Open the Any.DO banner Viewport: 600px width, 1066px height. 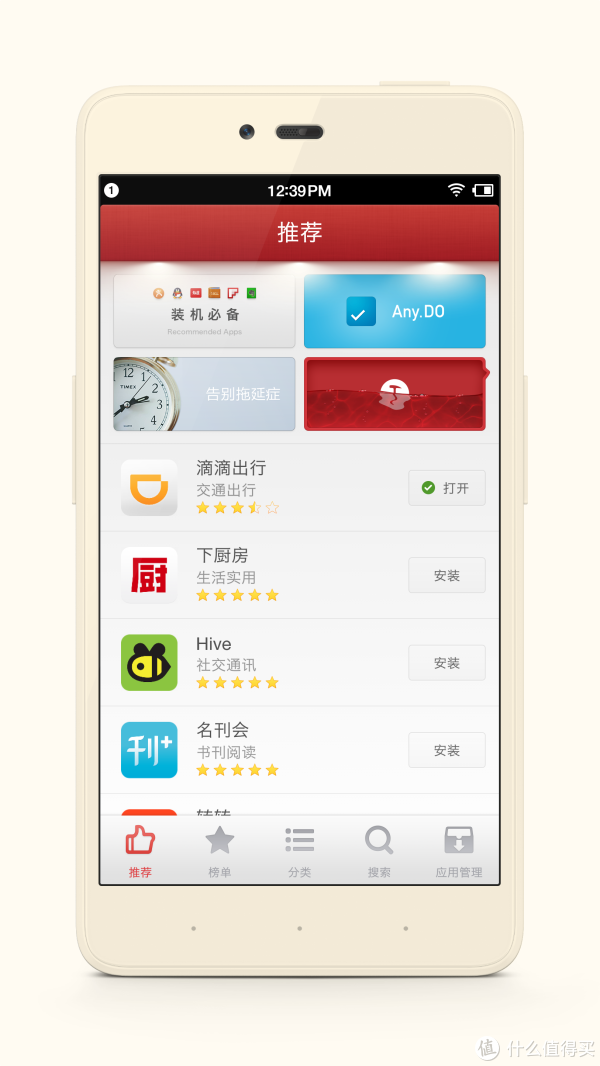pyautogui.click(x=394, y=311)
